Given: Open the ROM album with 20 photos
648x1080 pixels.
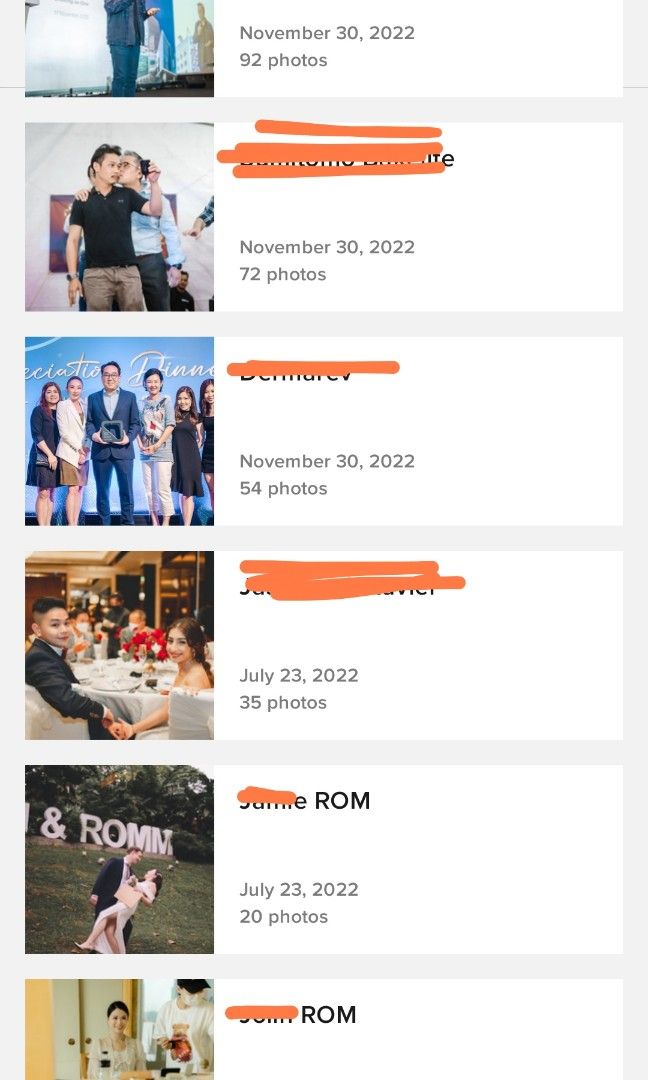Looking at the screenshot, I should click(323, 859).
